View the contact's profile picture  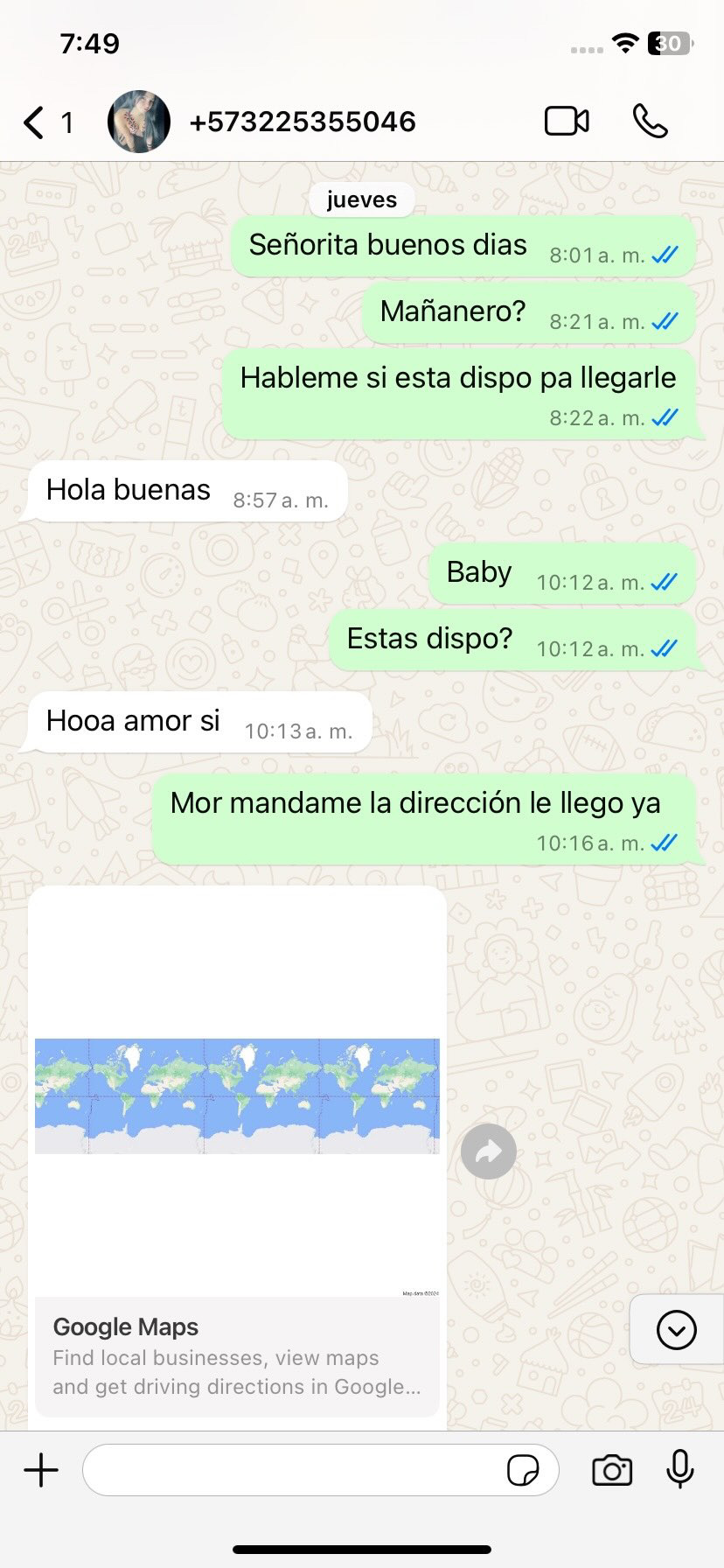coord(139,122)
